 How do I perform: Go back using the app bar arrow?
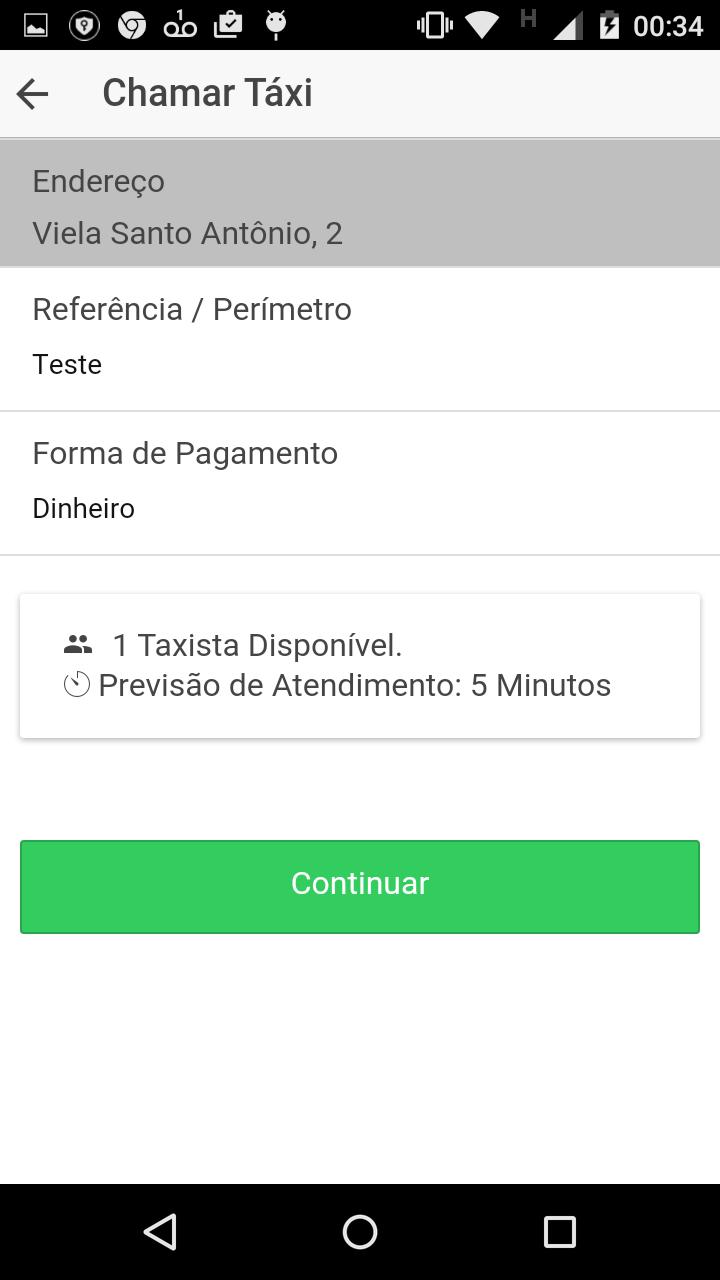[33, 93]
